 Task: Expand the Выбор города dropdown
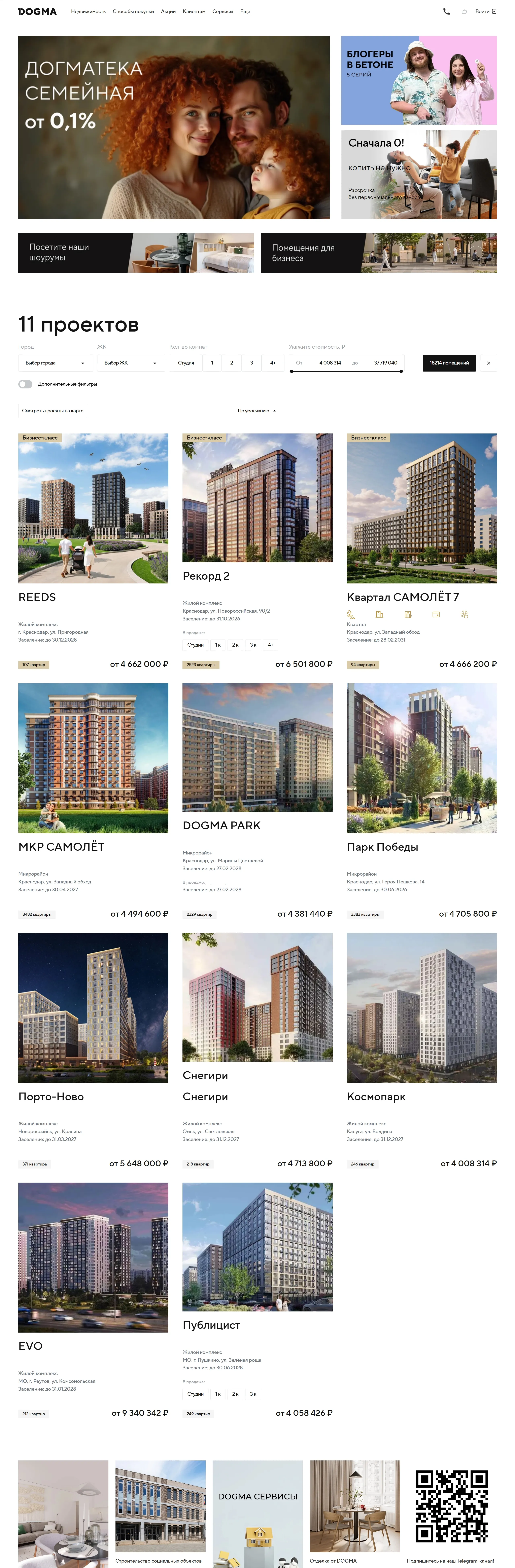[55, 363]
